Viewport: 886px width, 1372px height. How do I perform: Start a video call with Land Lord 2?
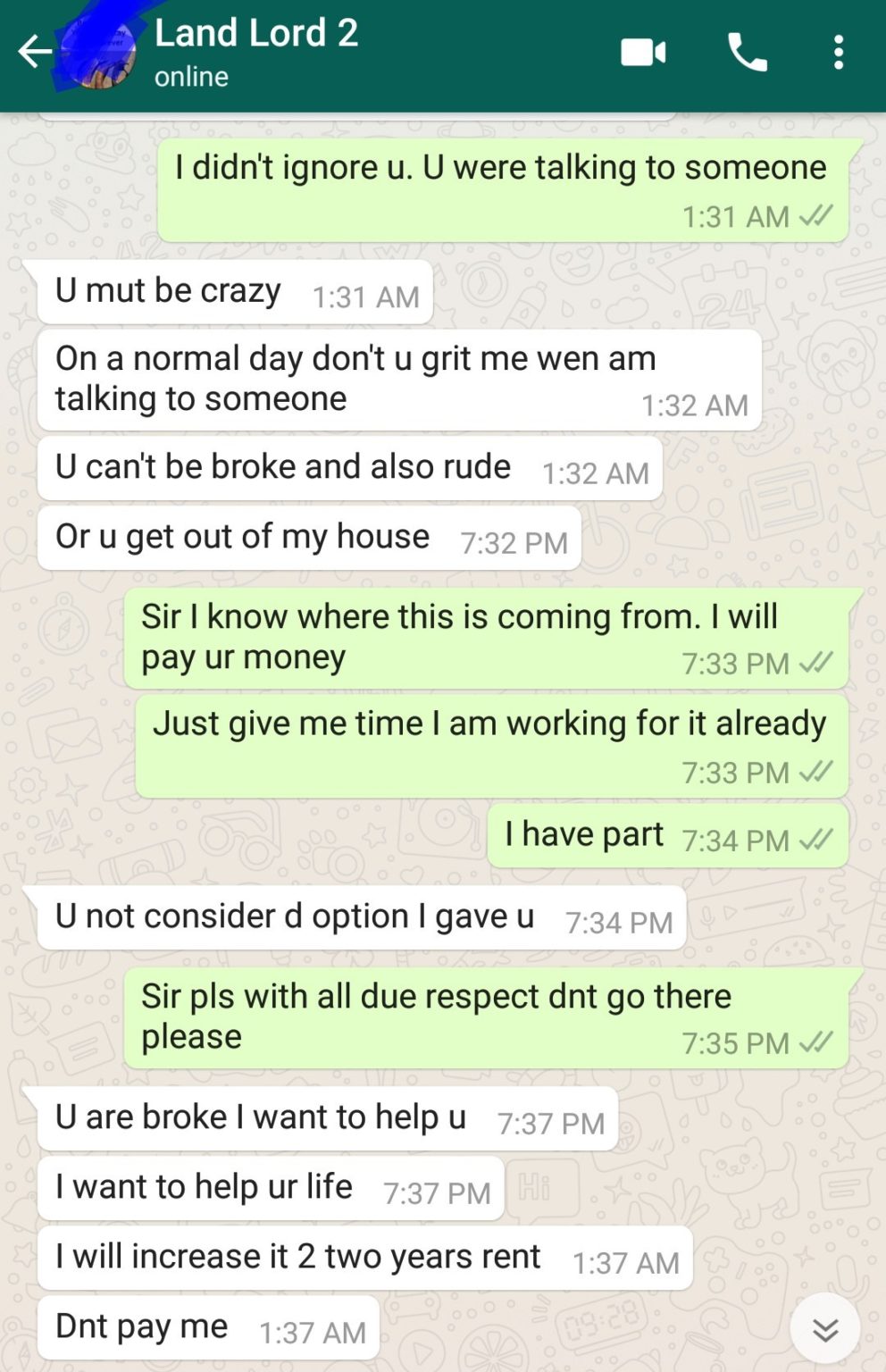643,53
